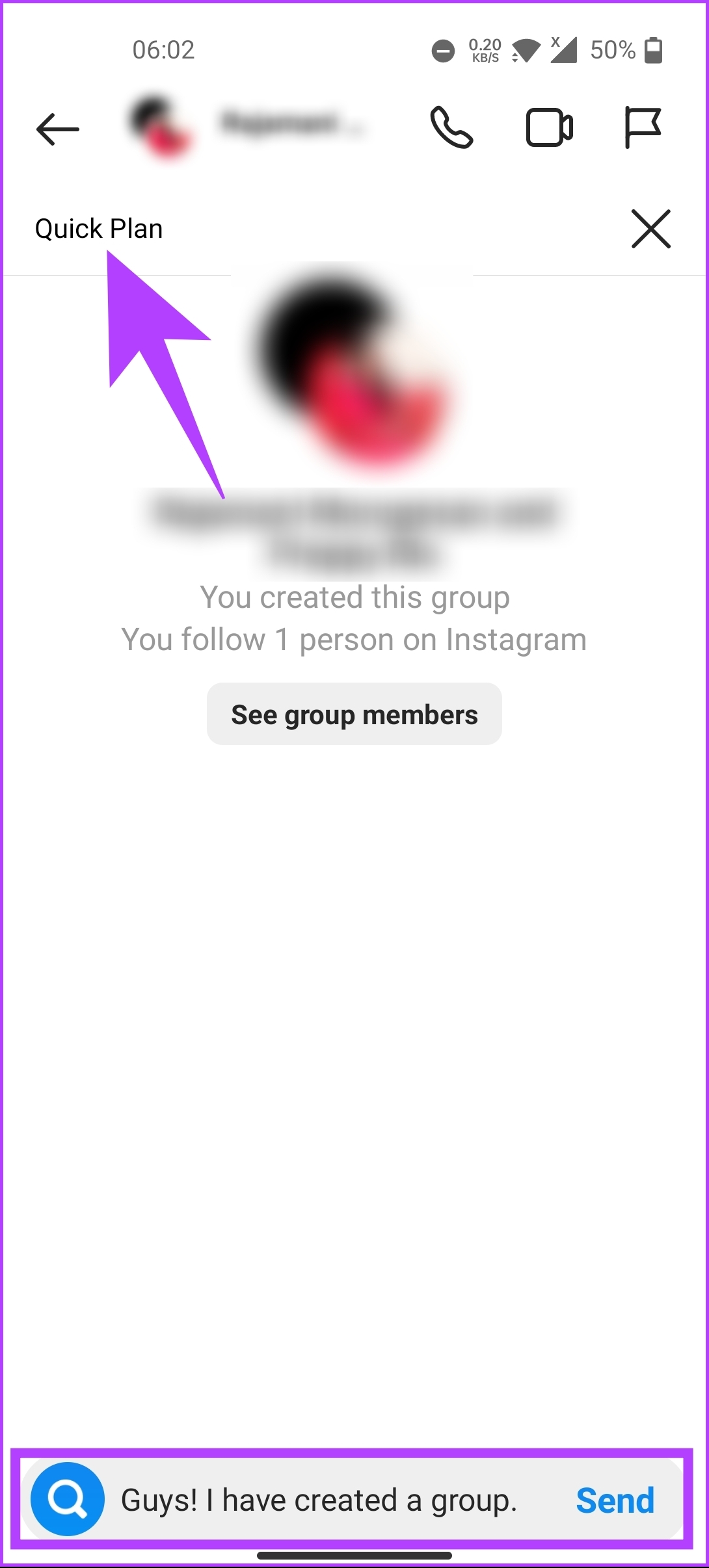The width and height of the screenshot is (709, 1568).
Task: Tap See group members button
Action: pyautogui.click(x=354, y=714)
